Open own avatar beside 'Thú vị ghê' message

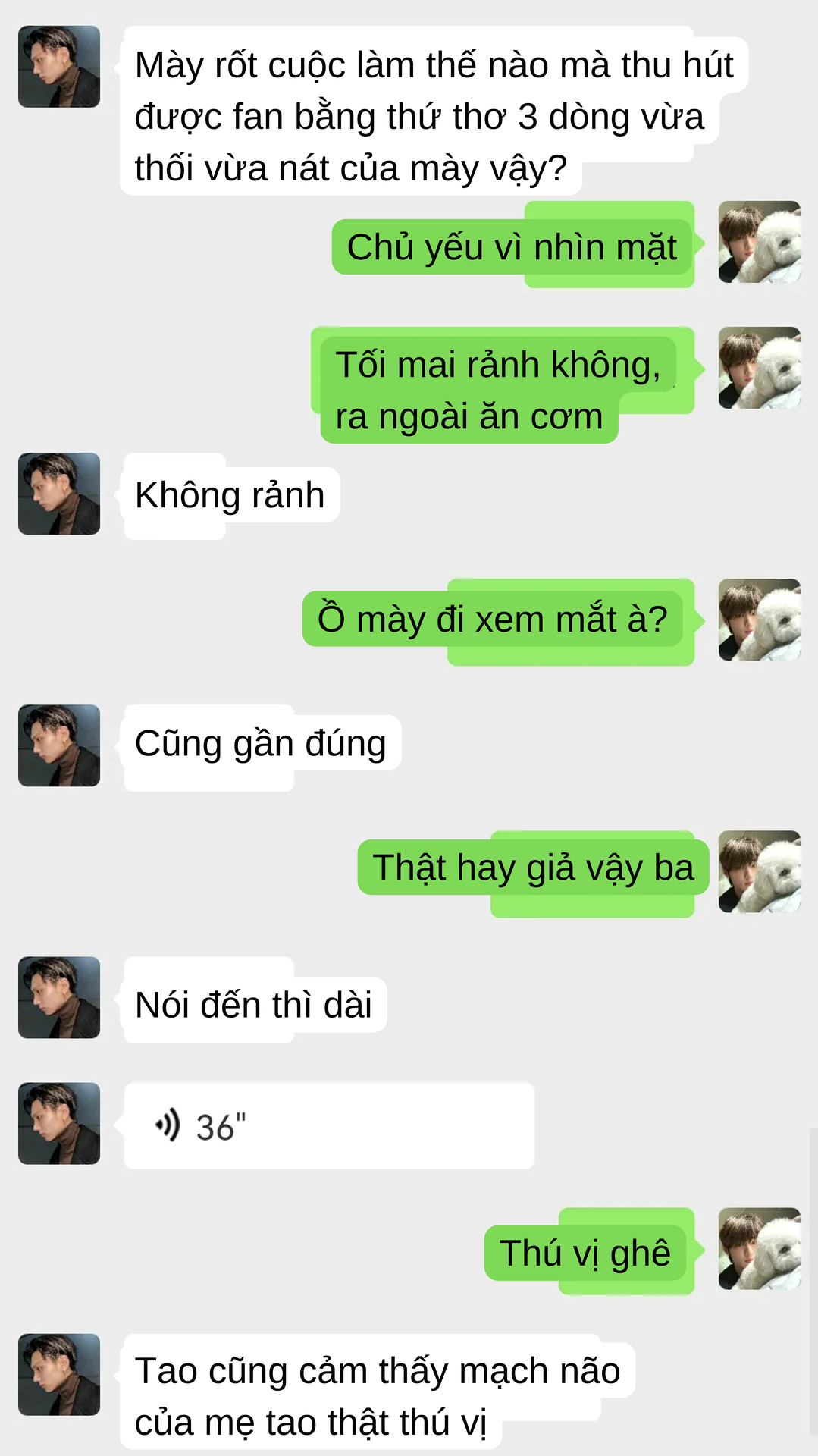tap(759, 1248)
